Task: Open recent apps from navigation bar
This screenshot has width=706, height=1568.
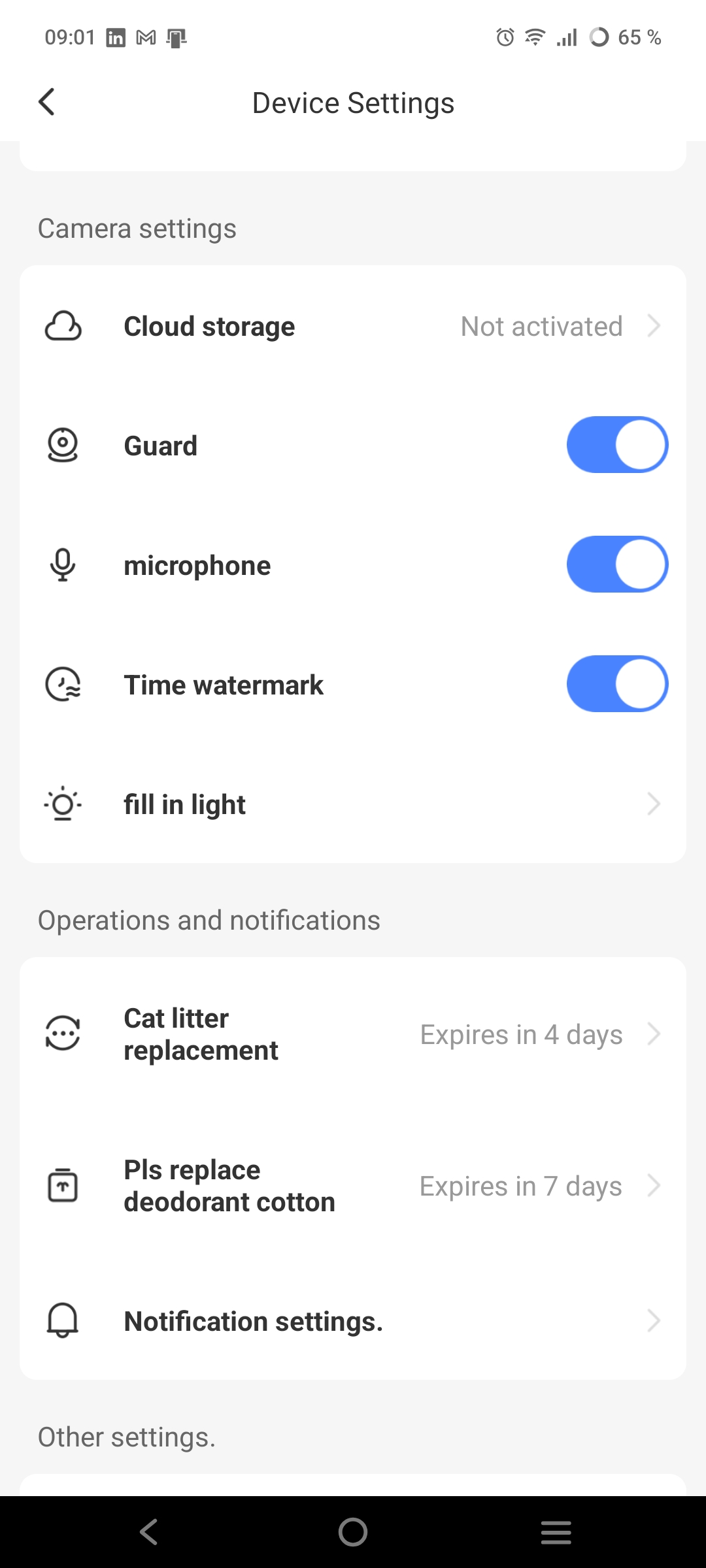Action: coord(556,1532)
